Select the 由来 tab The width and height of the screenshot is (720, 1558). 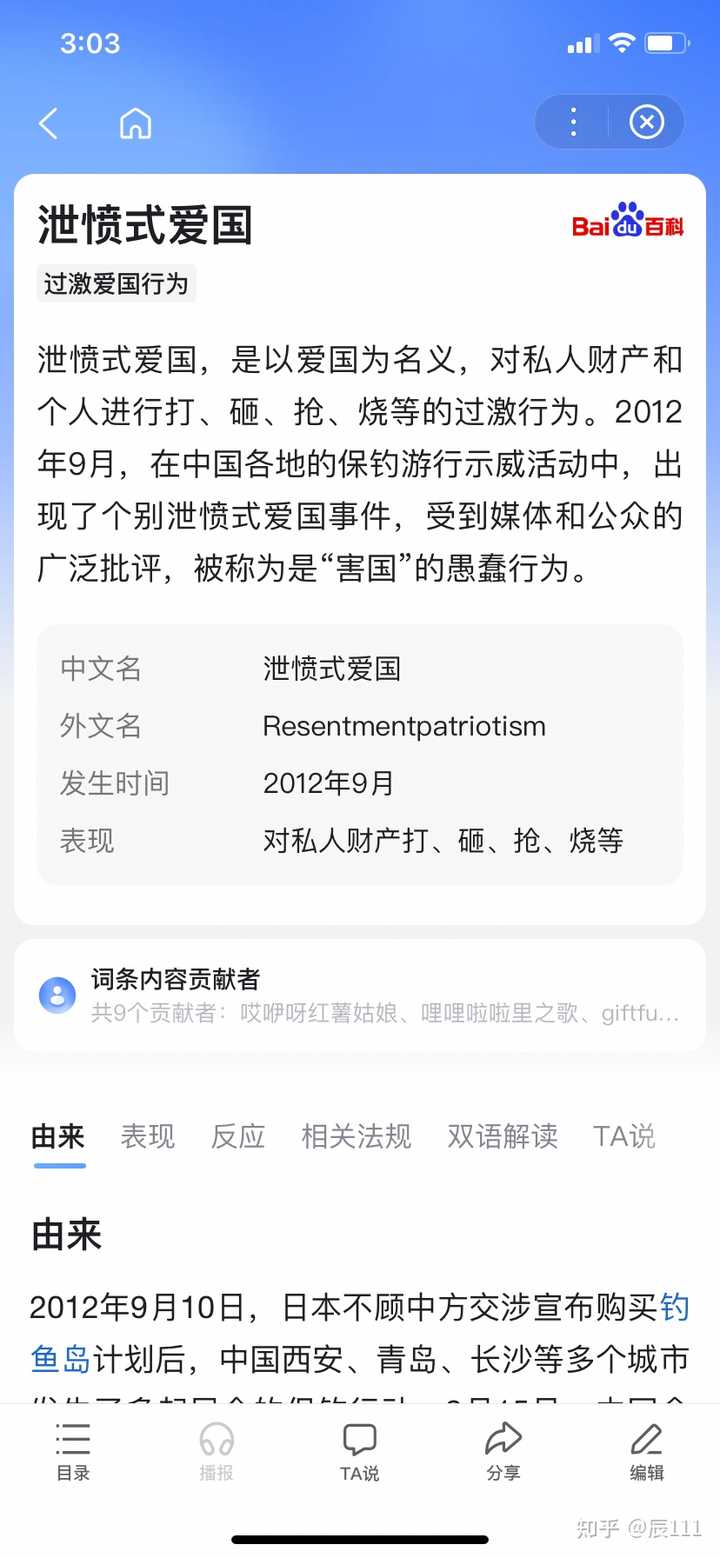pos(58,1136)
